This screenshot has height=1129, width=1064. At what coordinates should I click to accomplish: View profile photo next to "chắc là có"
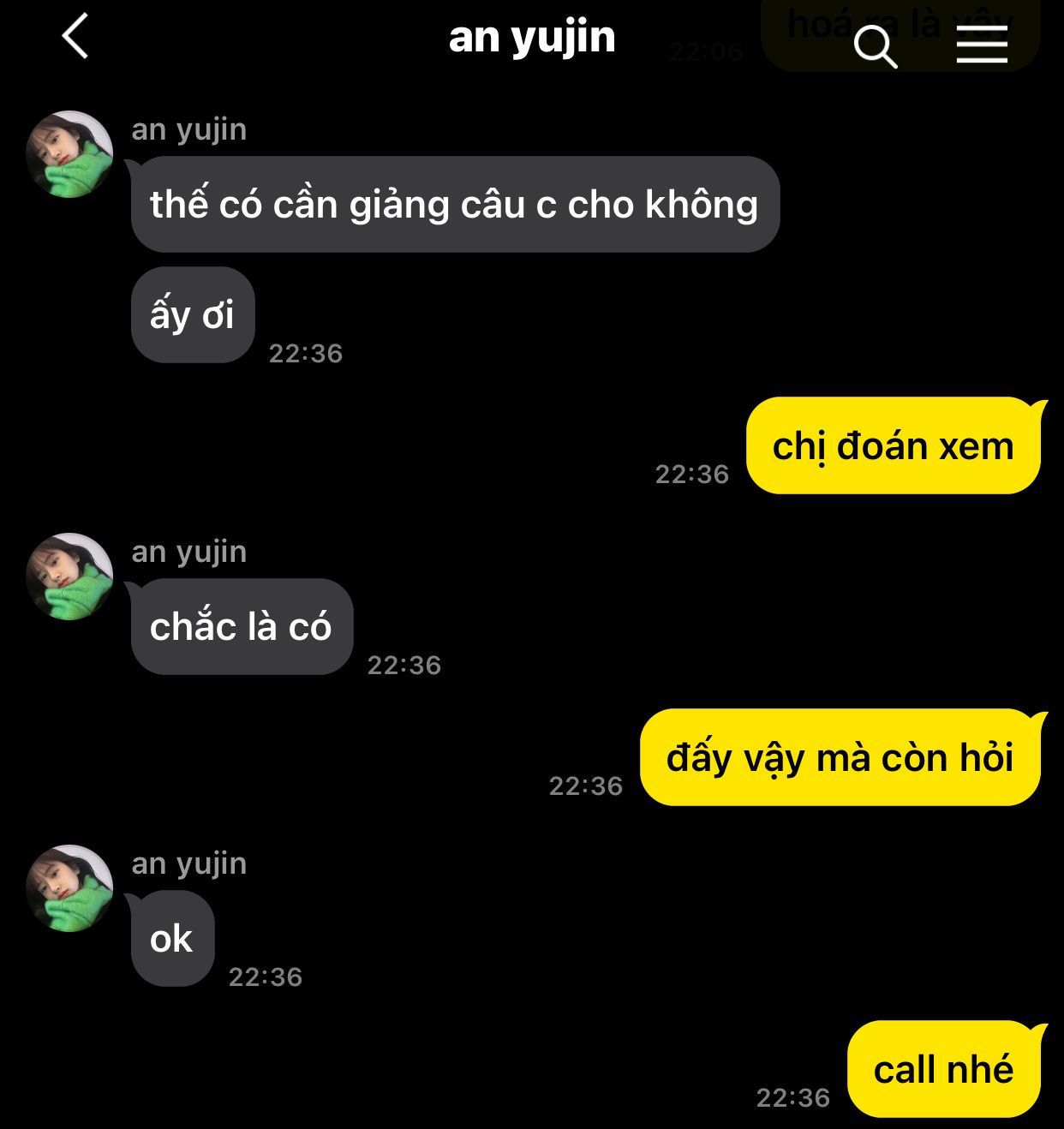(x=69, y=576)
